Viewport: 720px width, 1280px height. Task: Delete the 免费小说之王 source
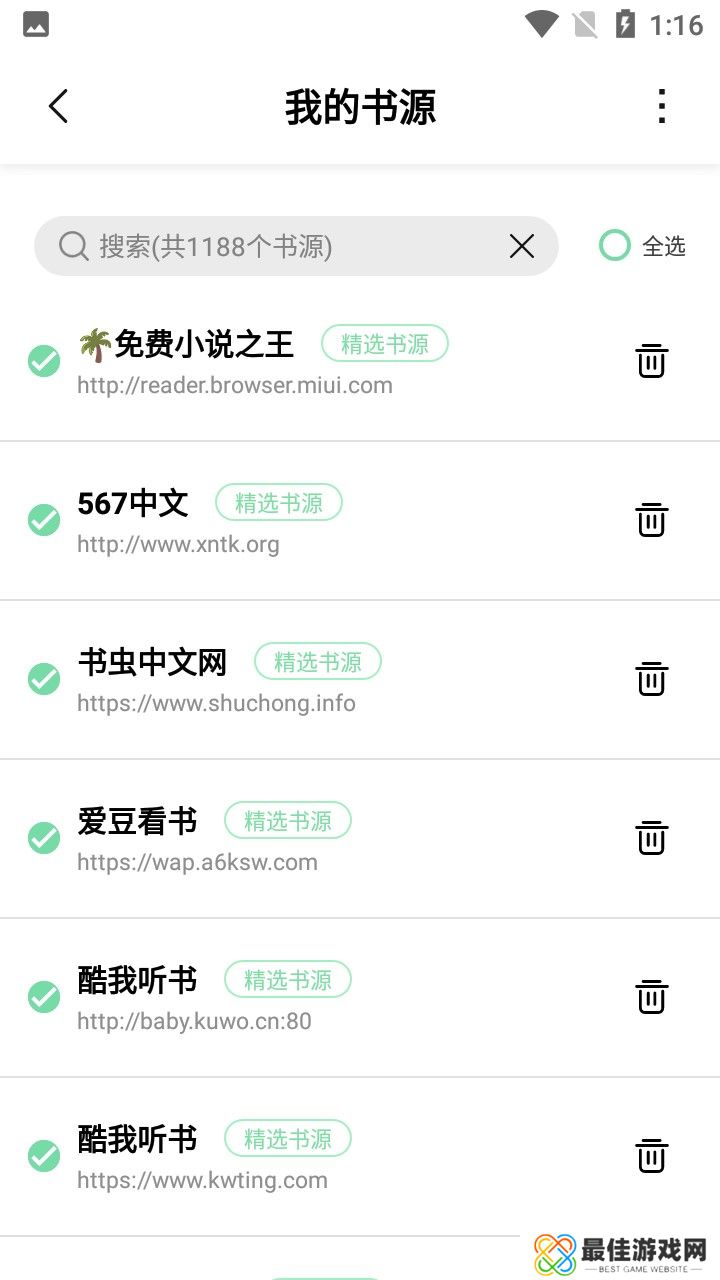[x=651, y=361]
